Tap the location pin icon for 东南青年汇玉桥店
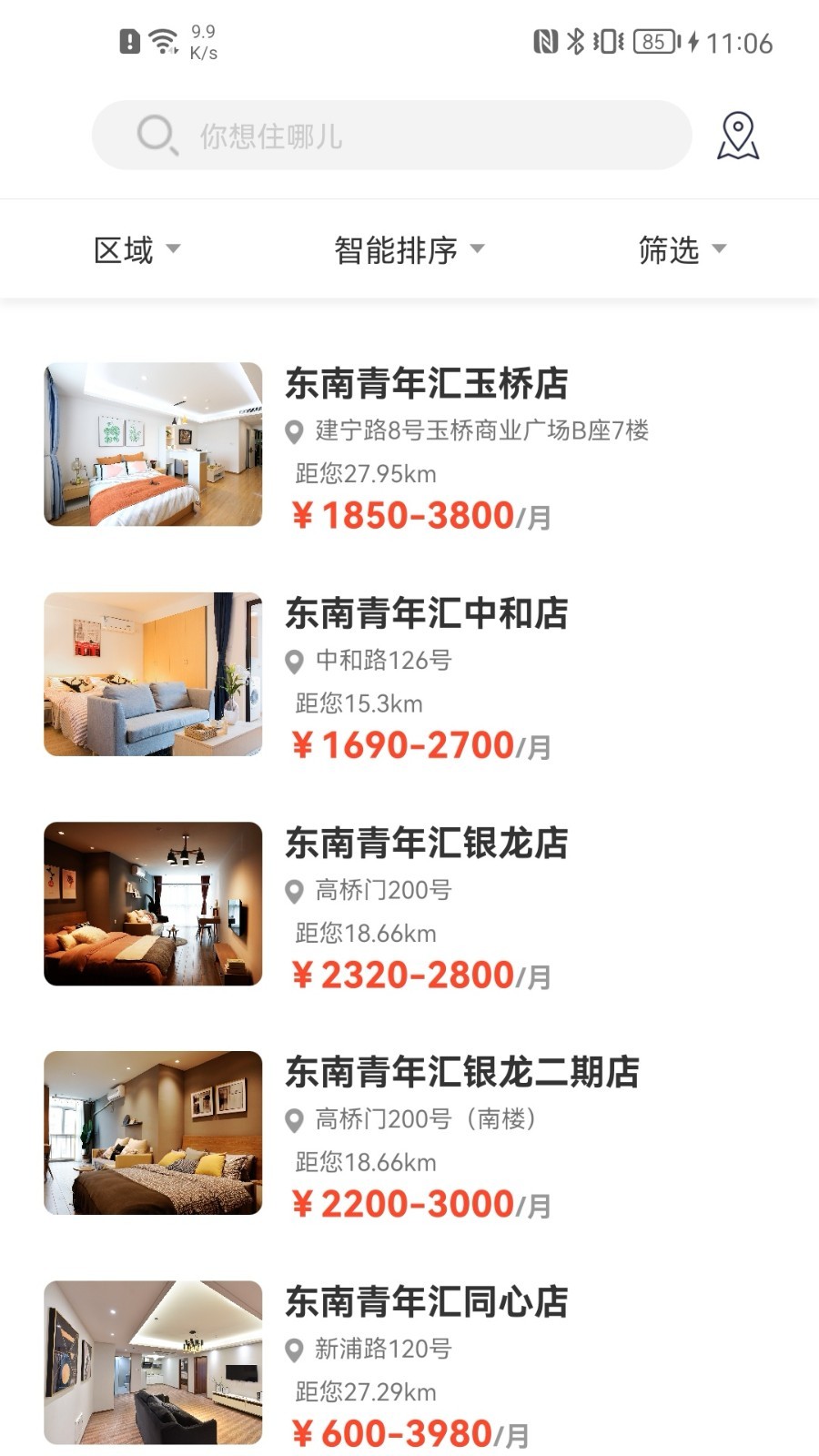 pyautogui.click(x=293, y=429)
